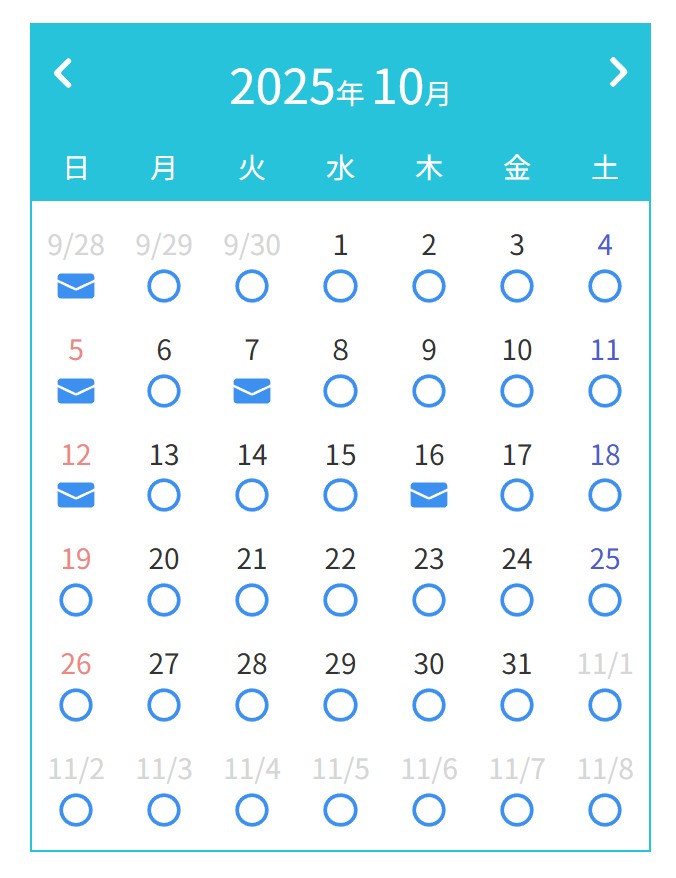This screenshot has height=878, width=676.
Task: Select October 14 availability circle
Action: 252,495
